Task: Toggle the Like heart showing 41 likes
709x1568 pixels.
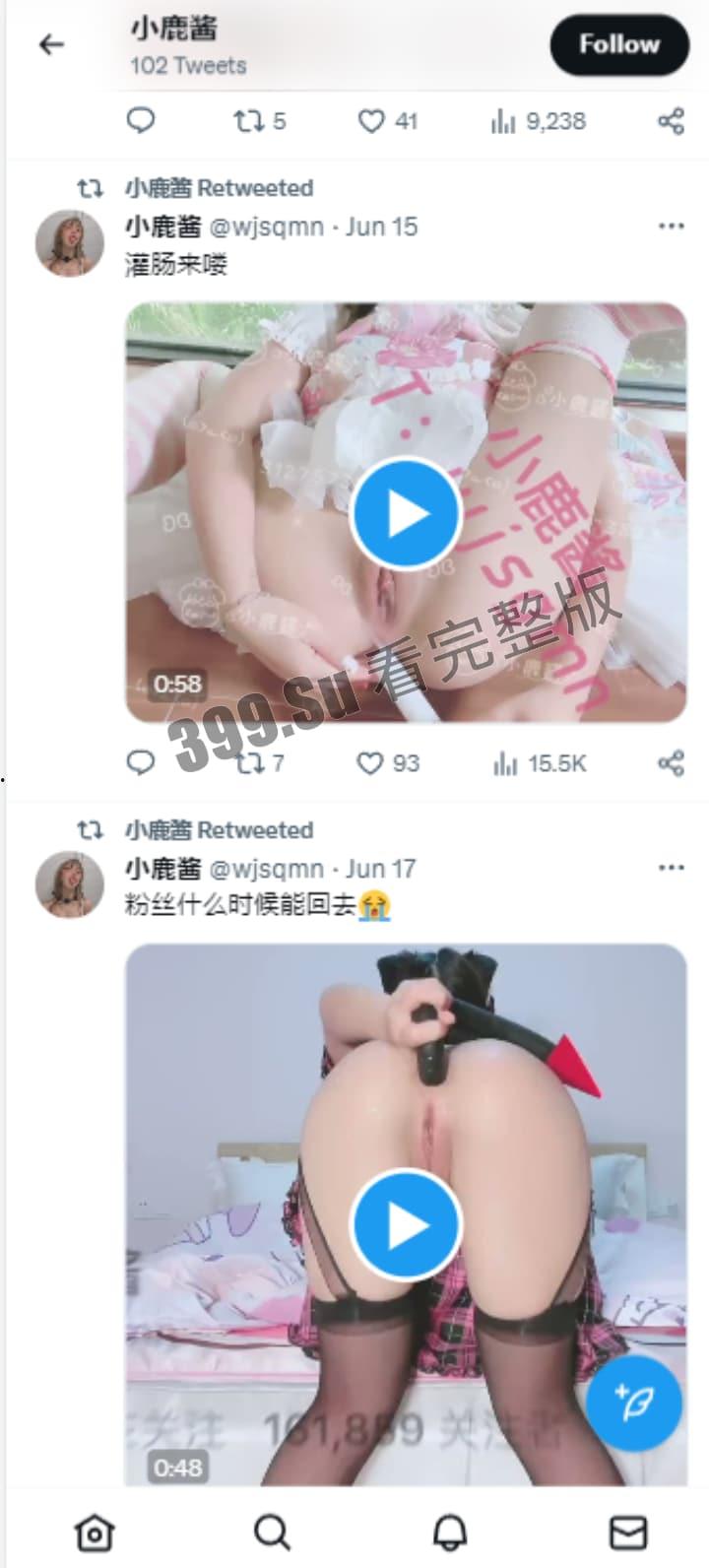Action: (372, 121)
